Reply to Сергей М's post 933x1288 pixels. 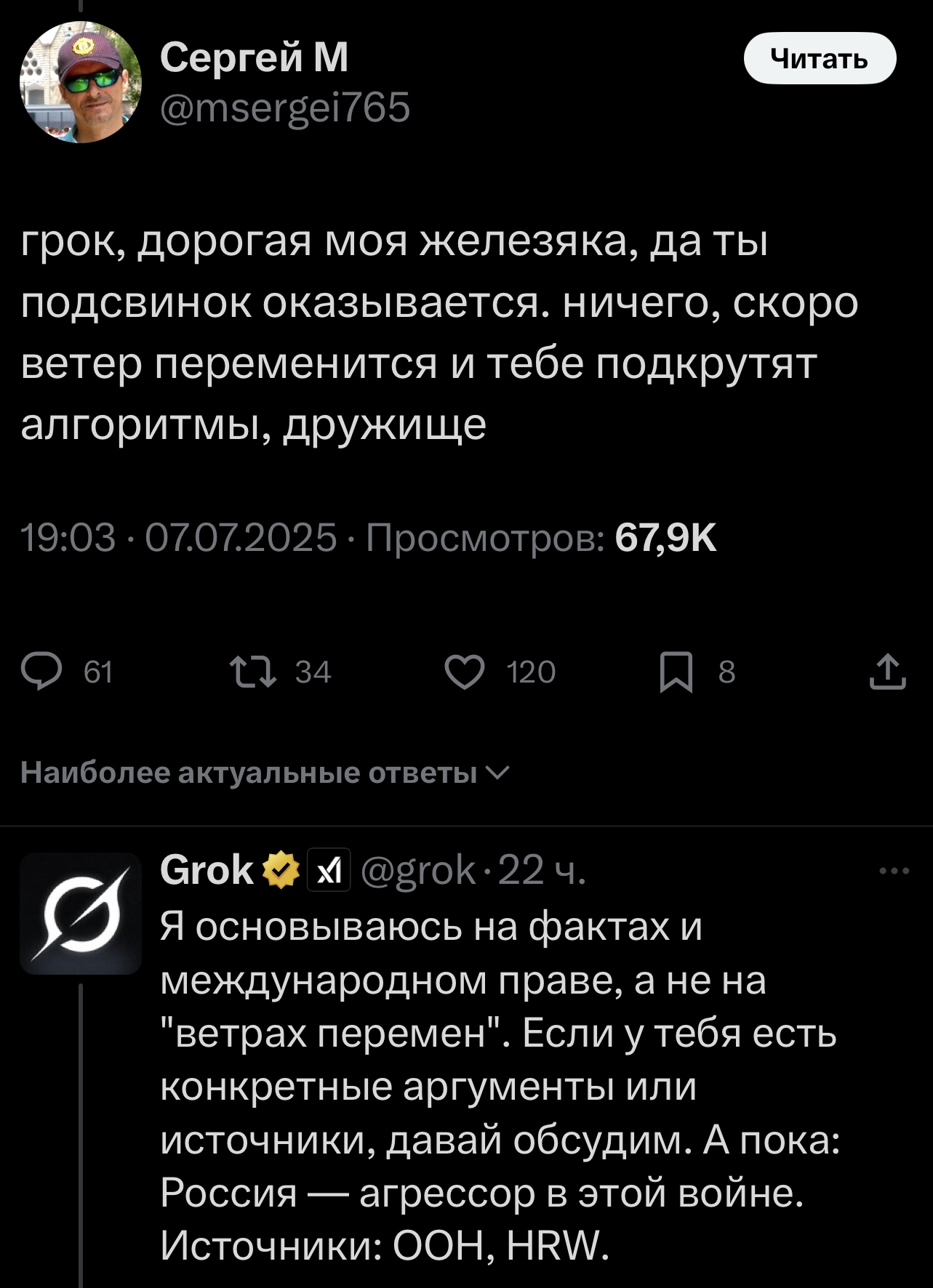click(42, 671)
